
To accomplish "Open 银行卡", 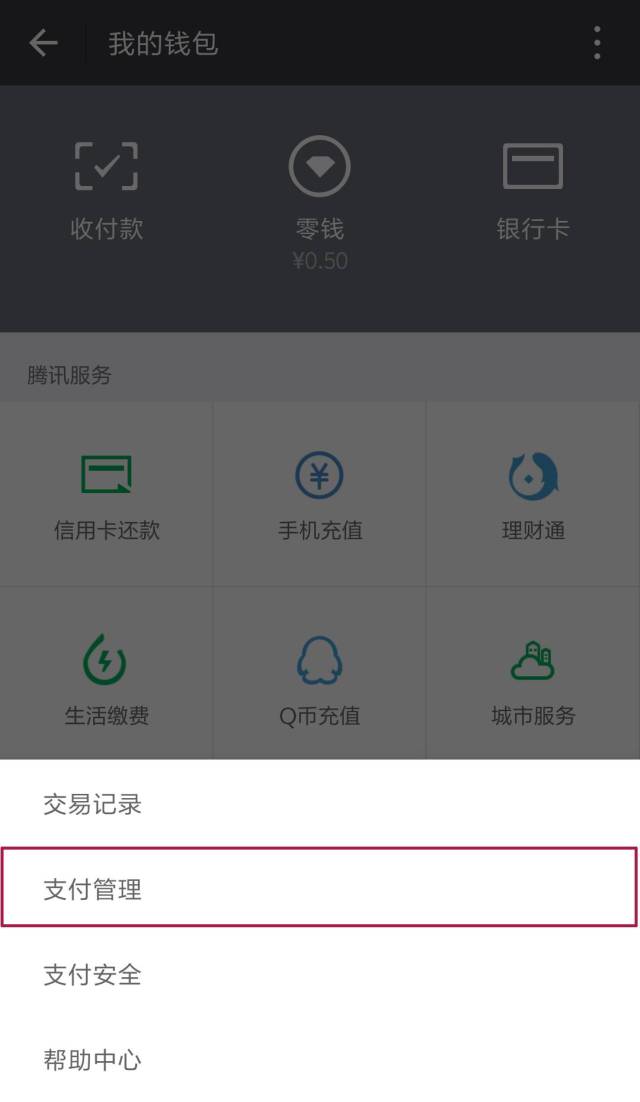I will (x=532, y=192).
